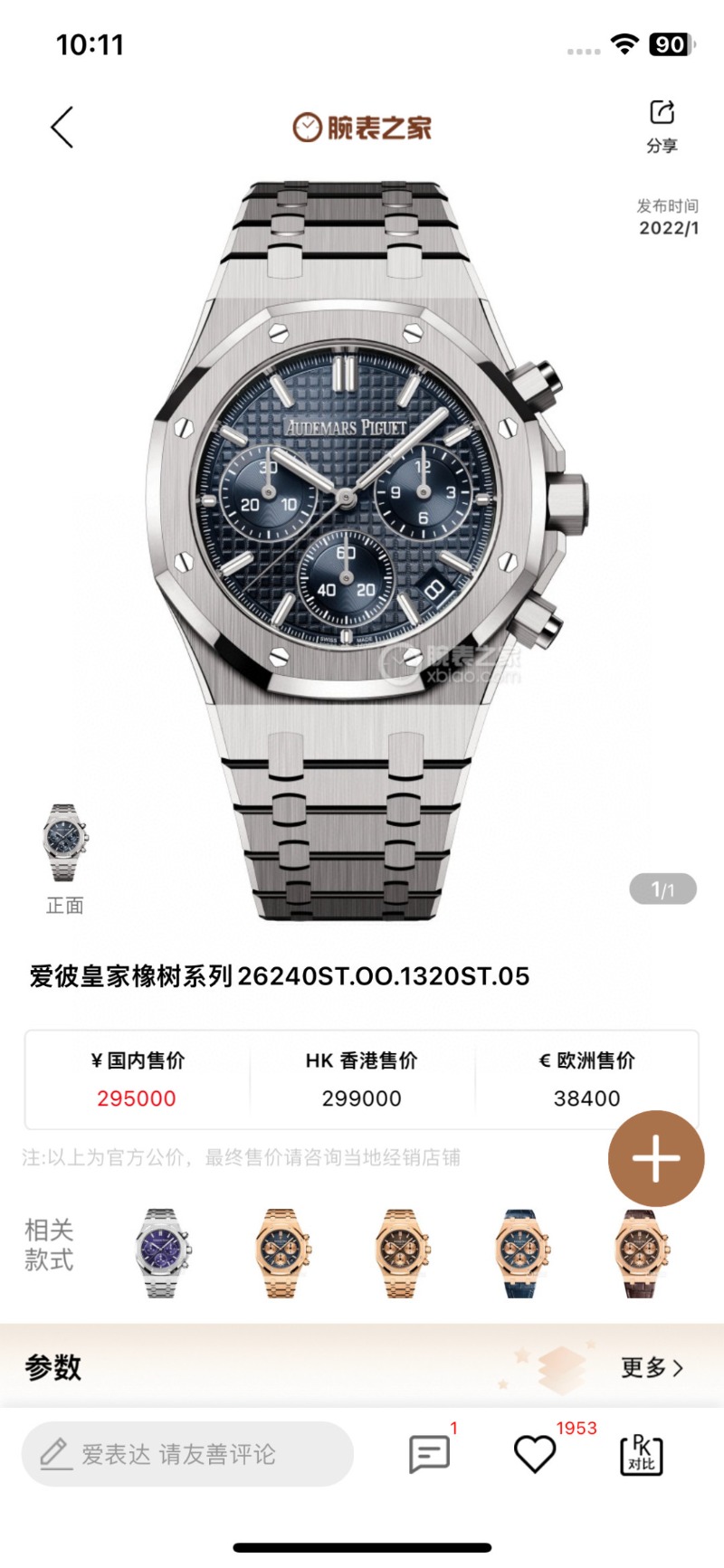
Task: Open the related watch with brown strap
Action: point(641,1253)
